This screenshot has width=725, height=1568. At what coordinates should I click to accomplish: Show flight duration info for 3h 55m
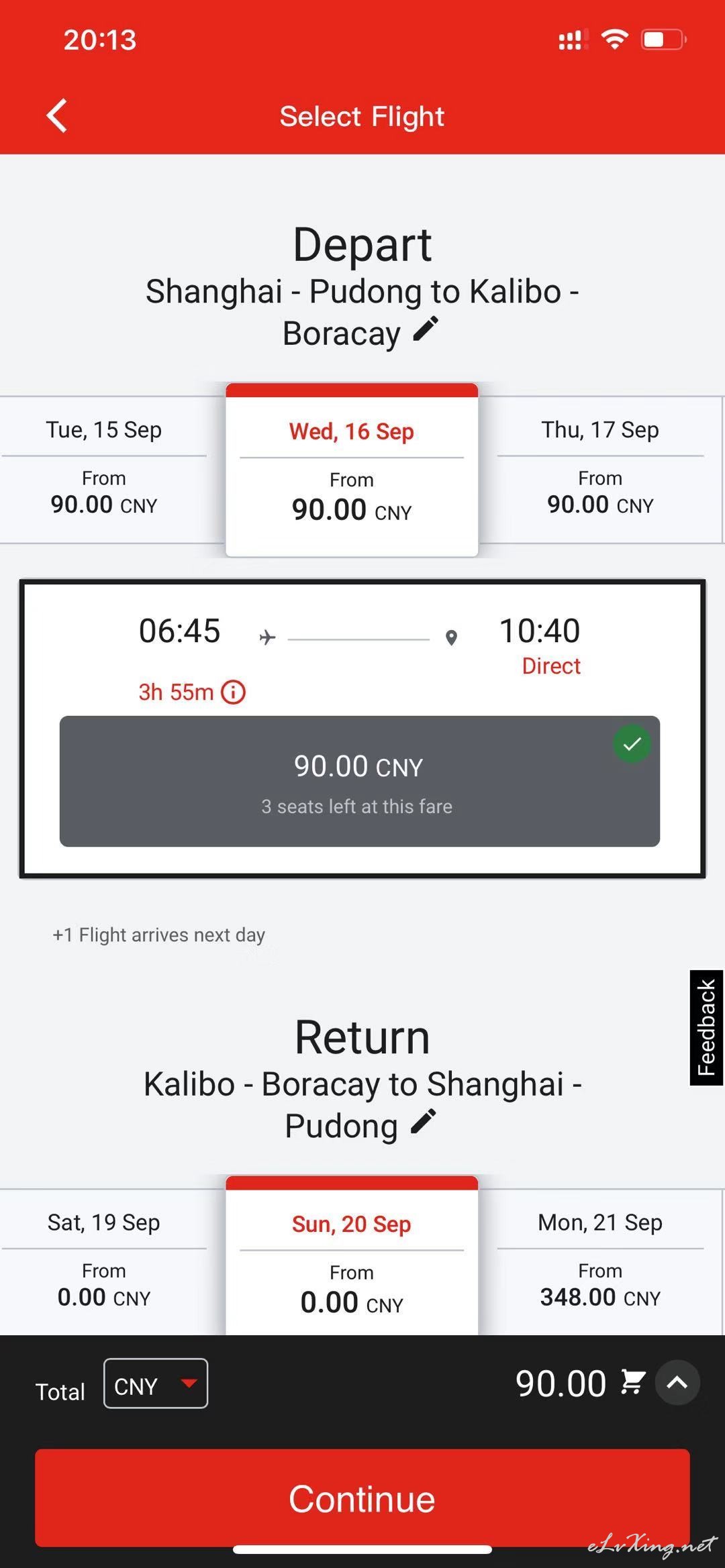(x=234, y=692)
